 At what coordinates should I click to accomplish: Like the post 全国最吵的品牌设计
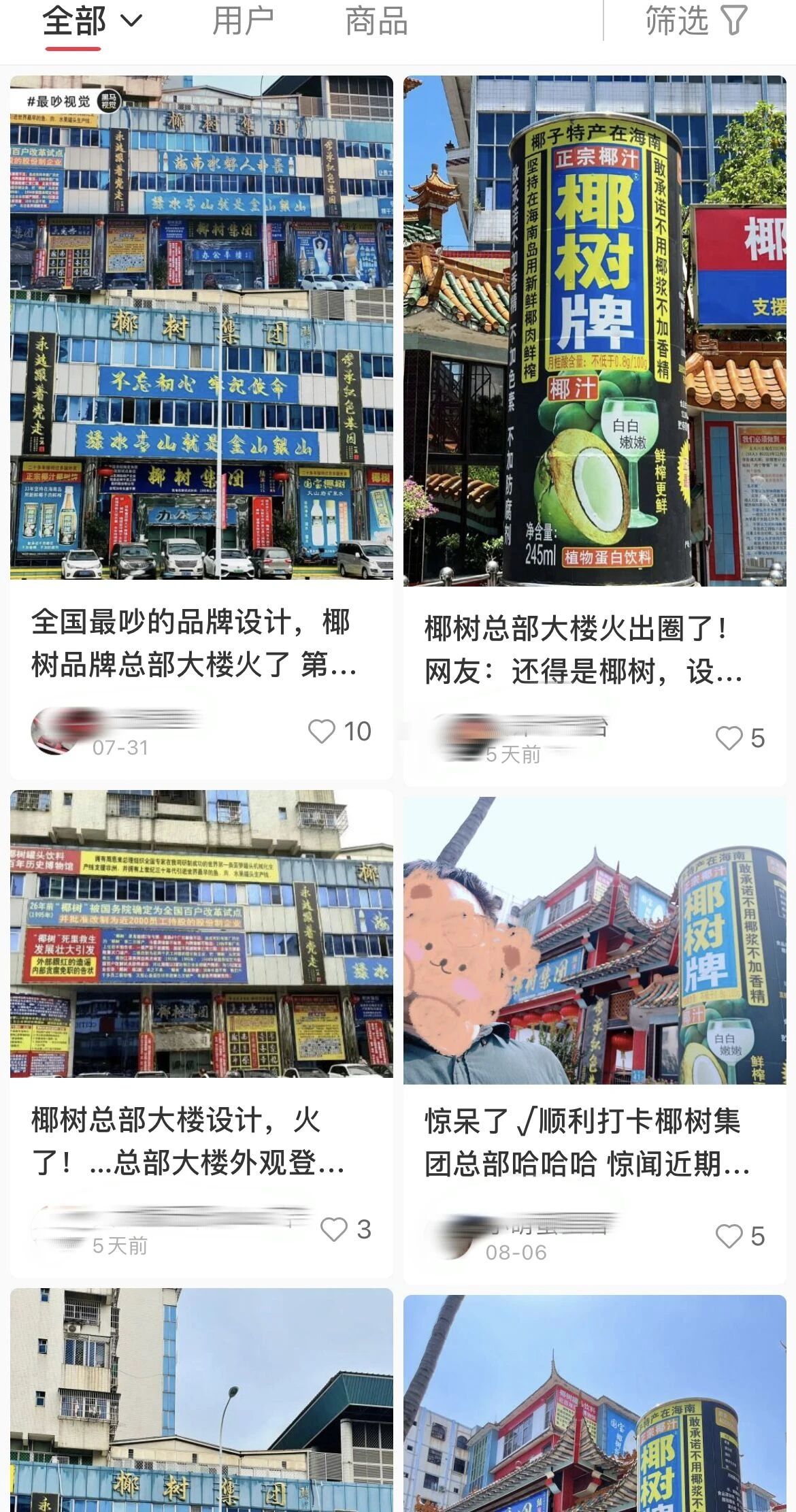(x=322, y=732)
